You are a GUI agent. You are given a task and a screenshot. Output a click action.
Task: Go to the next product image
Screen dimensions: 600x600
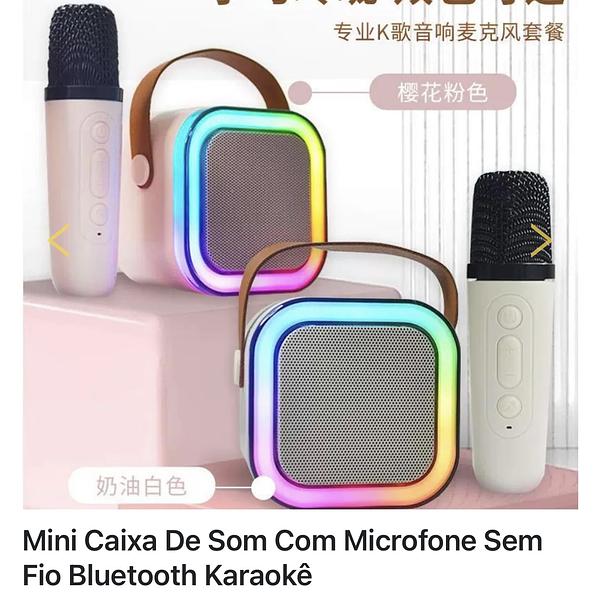click(x=541, y=240)
